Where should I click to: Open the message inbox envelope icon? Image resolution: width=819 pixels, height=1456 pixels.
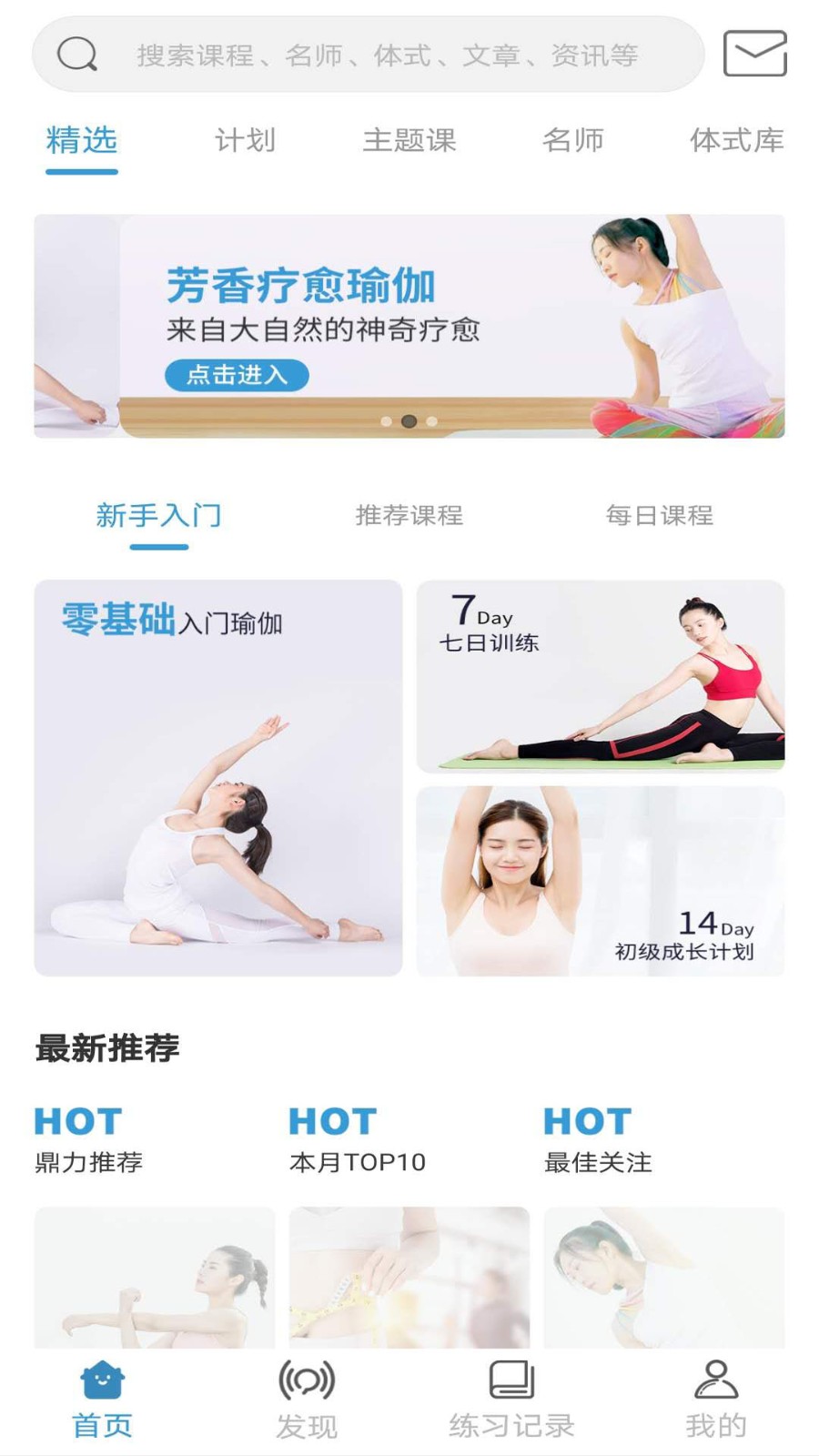(756, 55)
